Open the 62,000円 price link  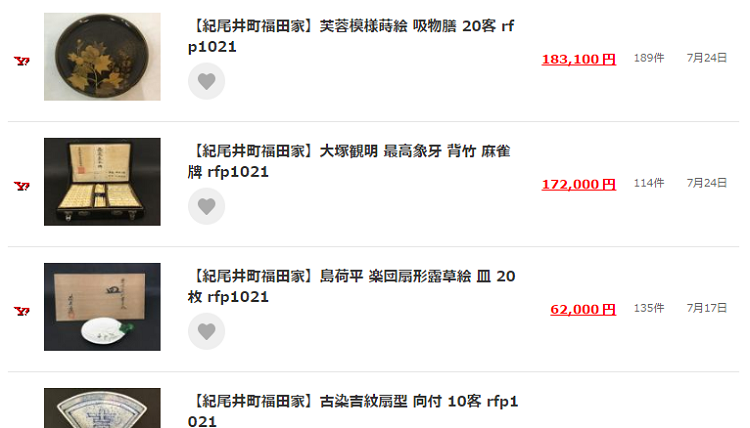(x=583, y=309)
